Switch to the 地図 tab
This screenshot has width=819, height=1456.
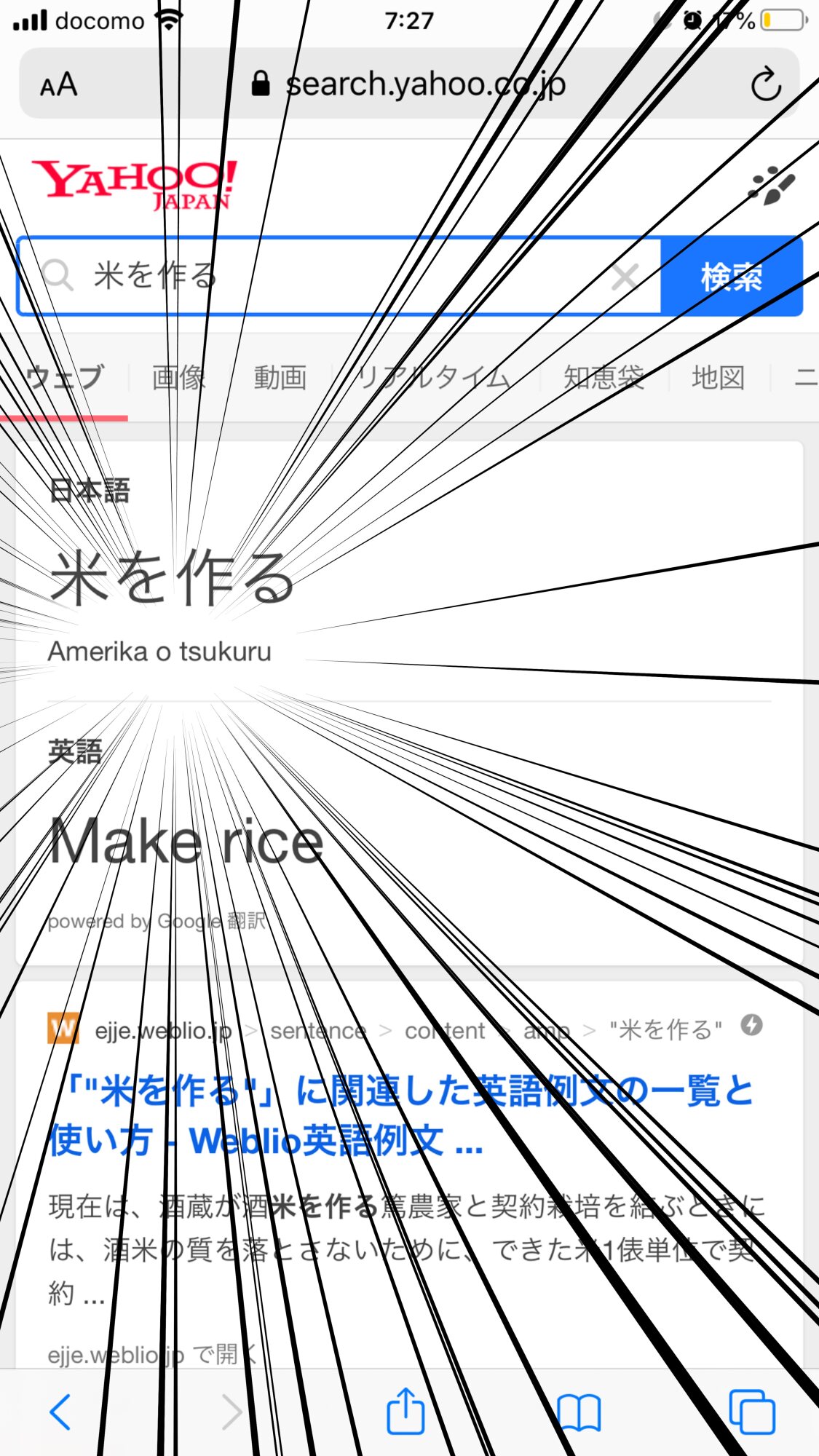718,378
